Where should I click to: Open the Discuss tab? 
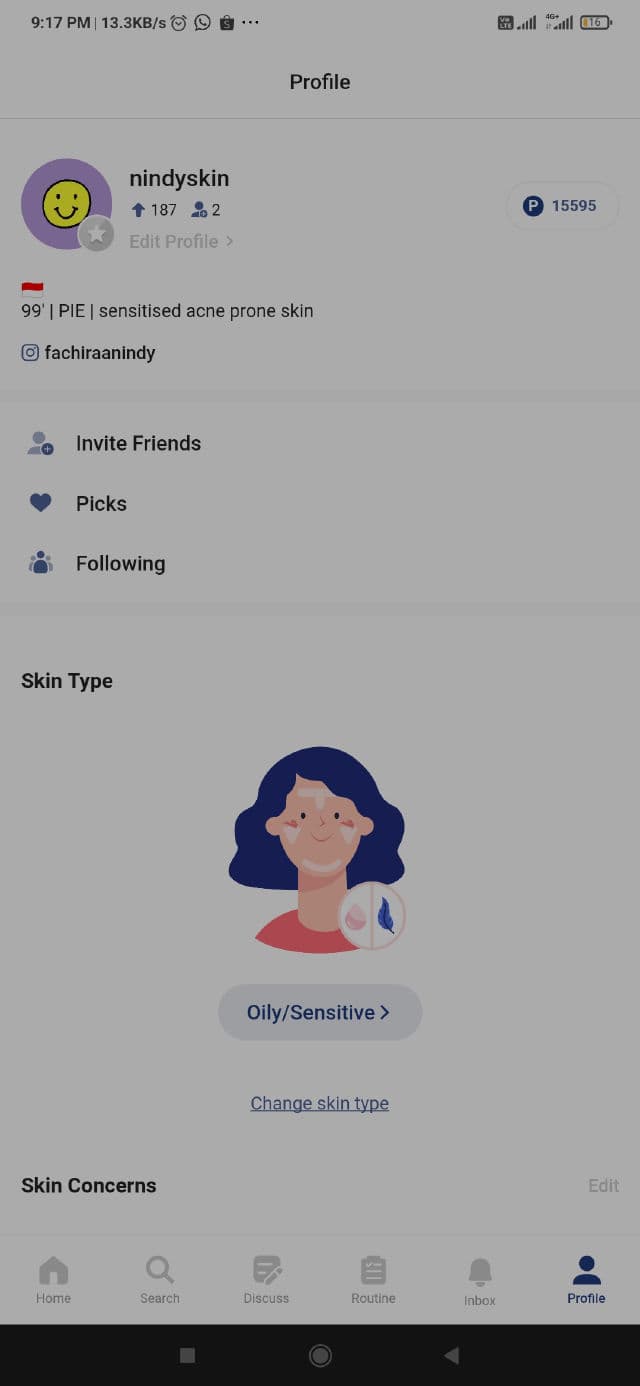tap(266, 1280)
